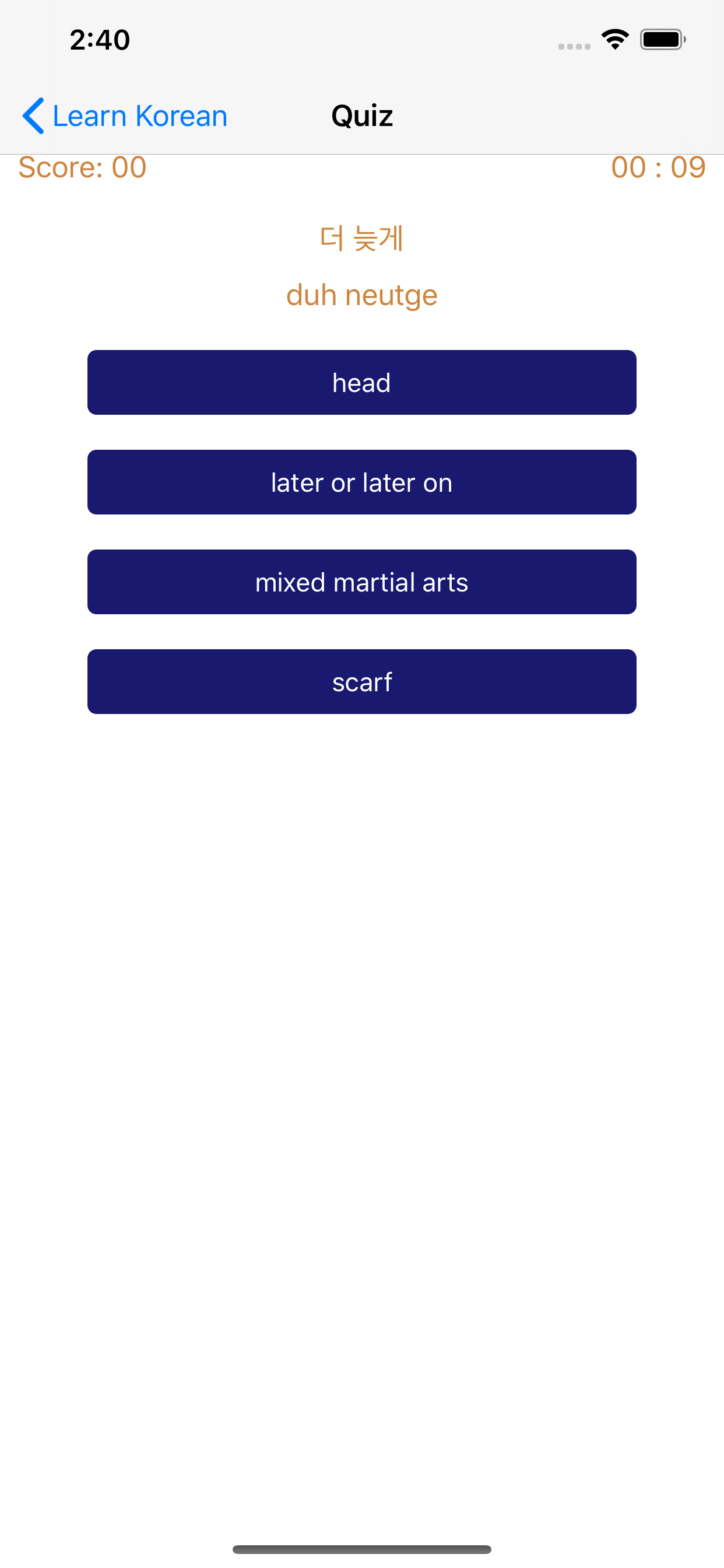
Task: Tap the Quiz title
Action: (361, 116)
